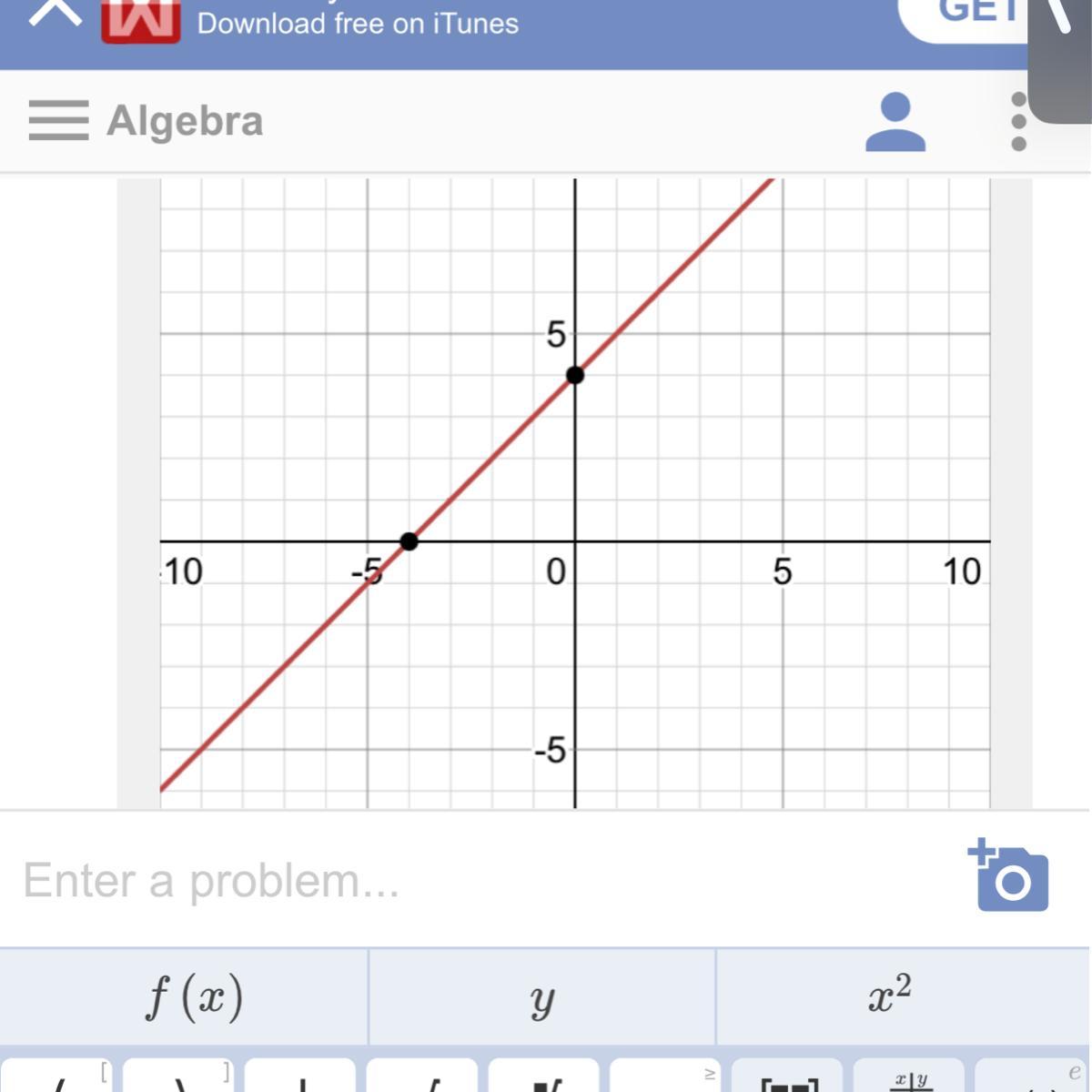1092x1092 pixels.
Task: Tap the Enter a problem field
Action: coord(455,880)
